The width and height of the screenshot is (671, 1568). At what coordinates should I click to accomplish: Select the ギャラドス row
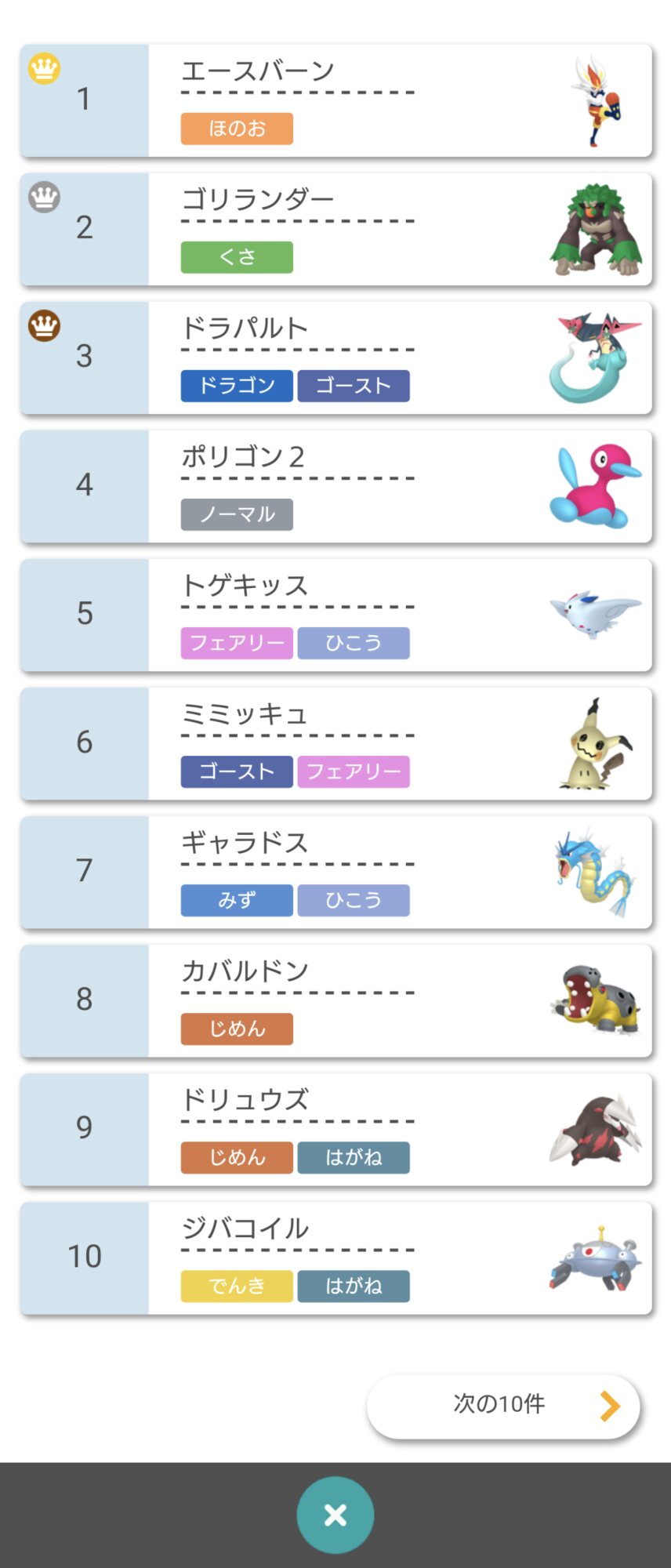tap(335, 872)
